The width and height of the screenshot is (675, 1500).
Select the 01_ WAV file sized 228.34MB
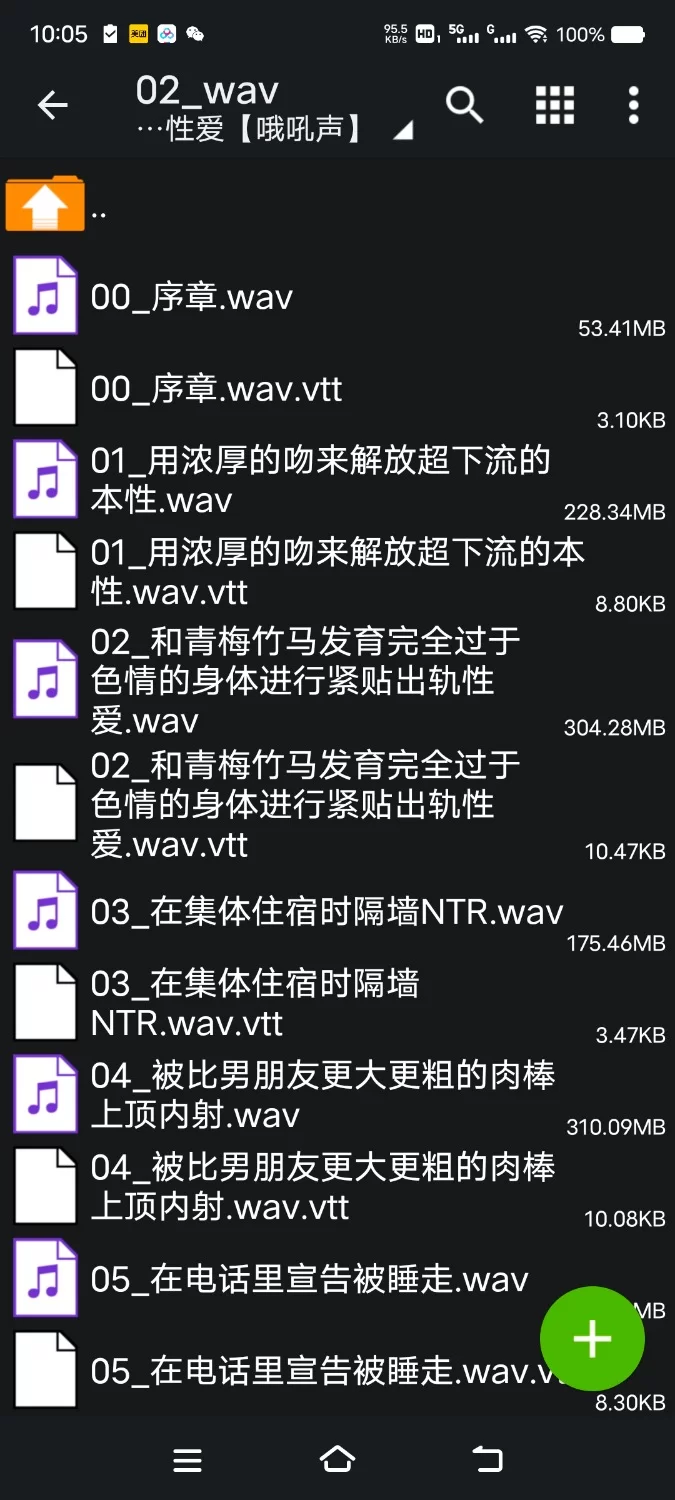pos(300,480)
